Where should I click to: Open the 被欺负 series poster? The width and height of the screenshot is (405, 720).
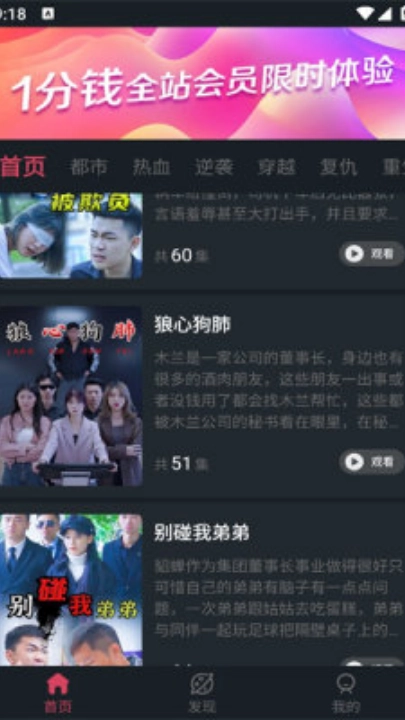[71, 236]
